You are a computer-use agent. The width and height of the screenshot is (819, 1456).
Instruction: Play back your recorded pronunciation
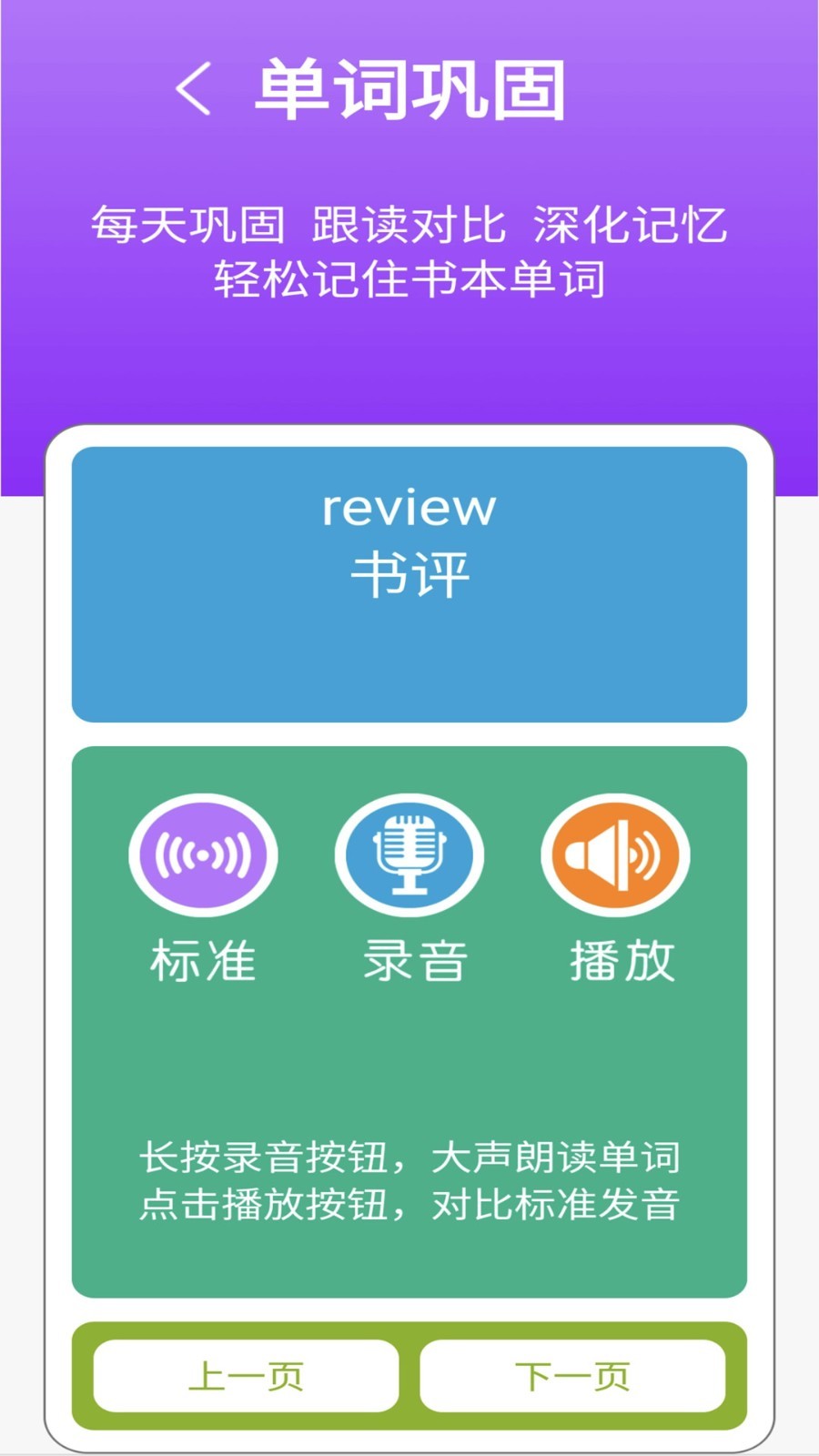click(615, 854)
